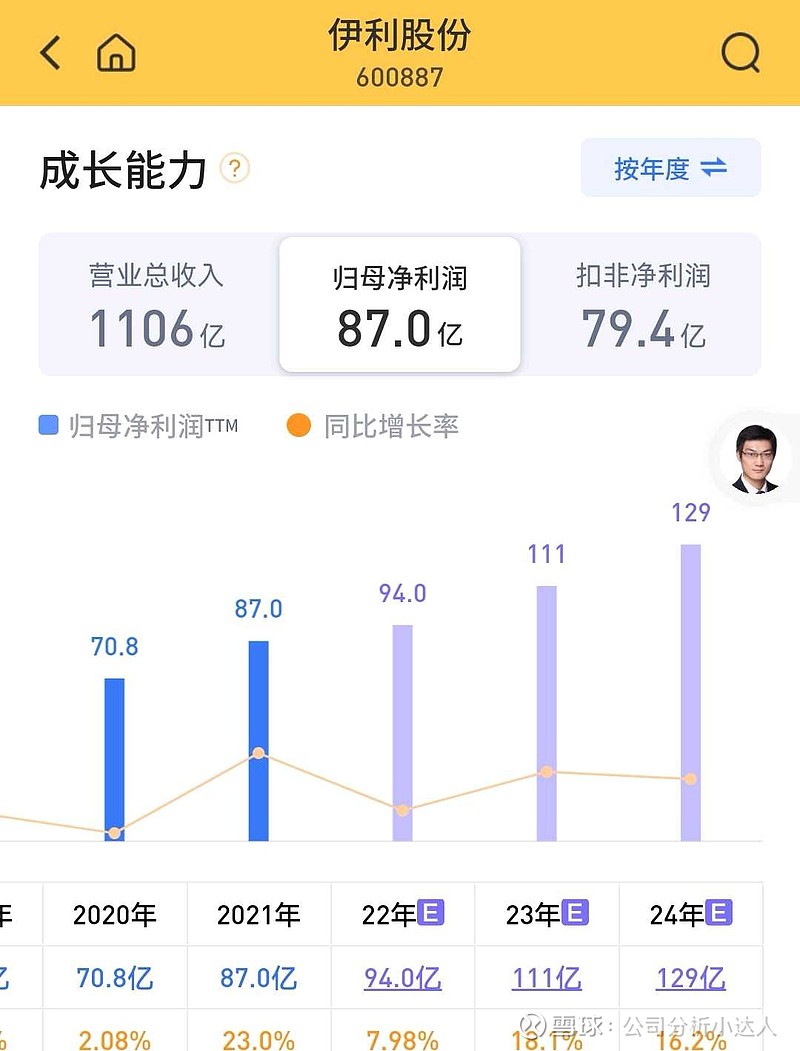Open the home icon
Viewport: 800px width, 1051px height.
(x=116, y=53)
